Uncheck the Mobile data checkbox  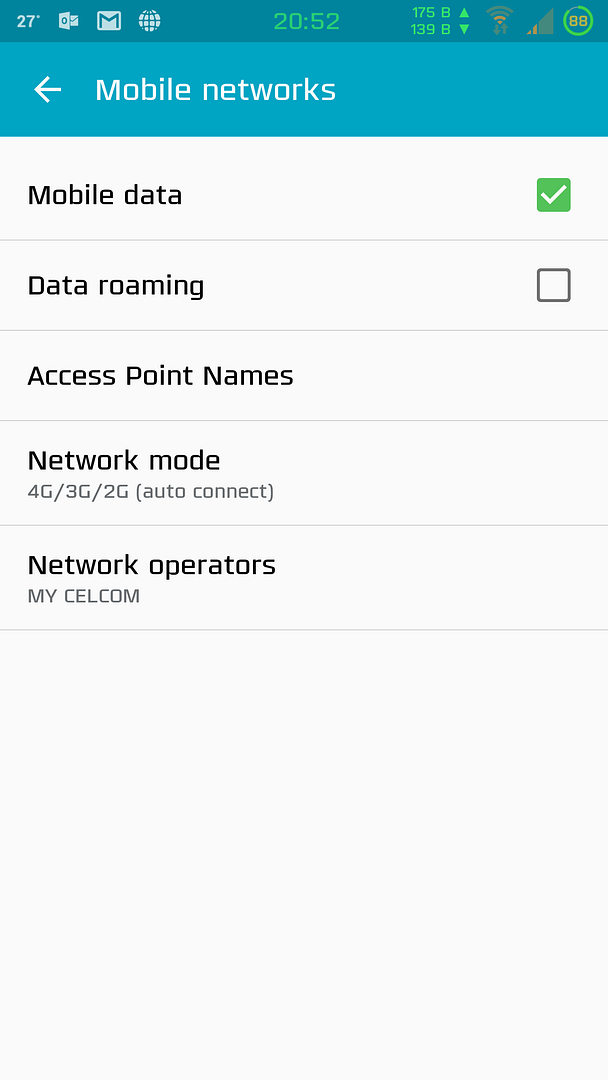[553, 195]
